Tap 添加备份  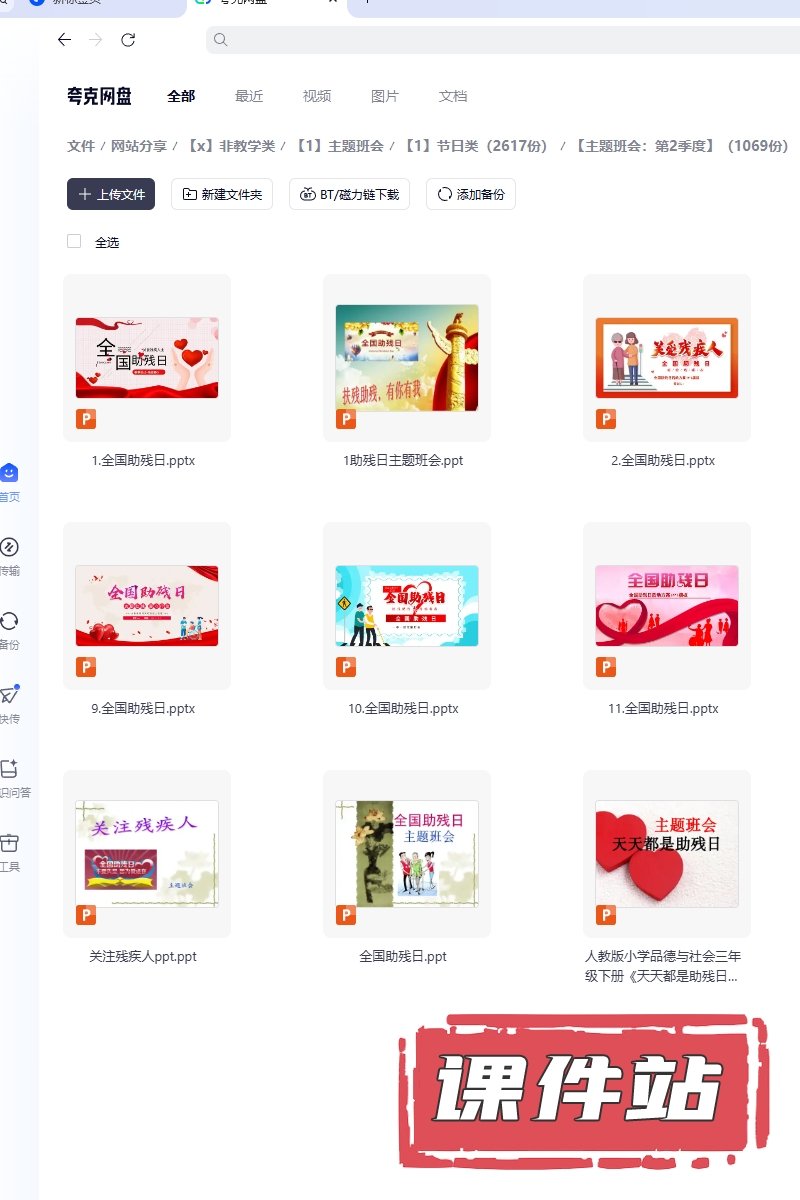[470, 194]
